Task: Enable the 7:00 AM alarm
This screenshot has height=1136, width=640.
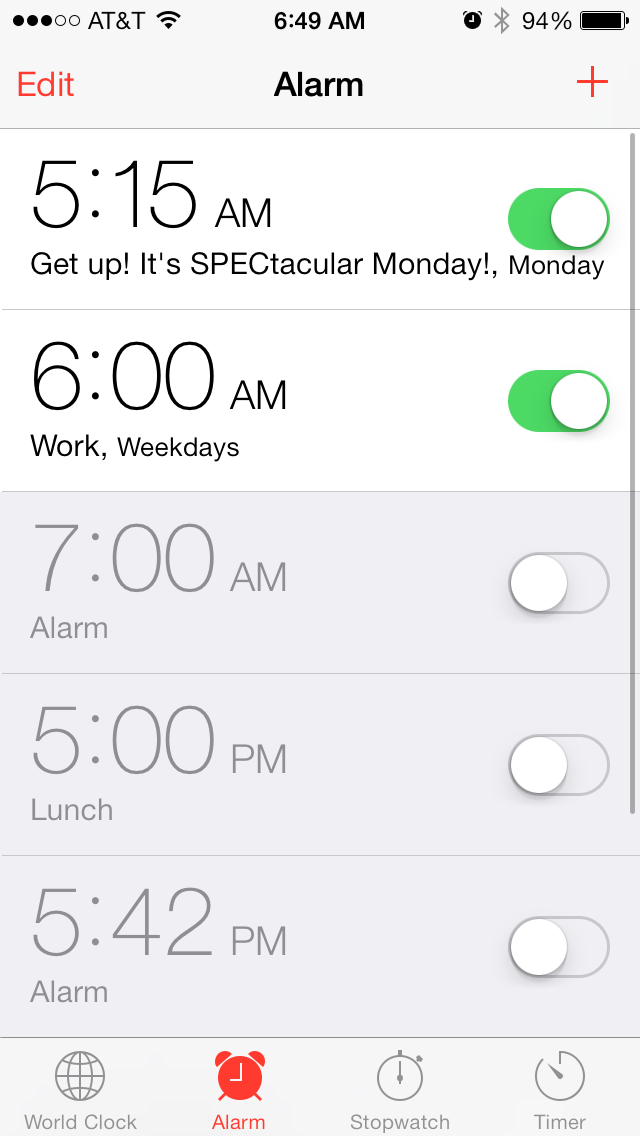Action: pos(558,583)
